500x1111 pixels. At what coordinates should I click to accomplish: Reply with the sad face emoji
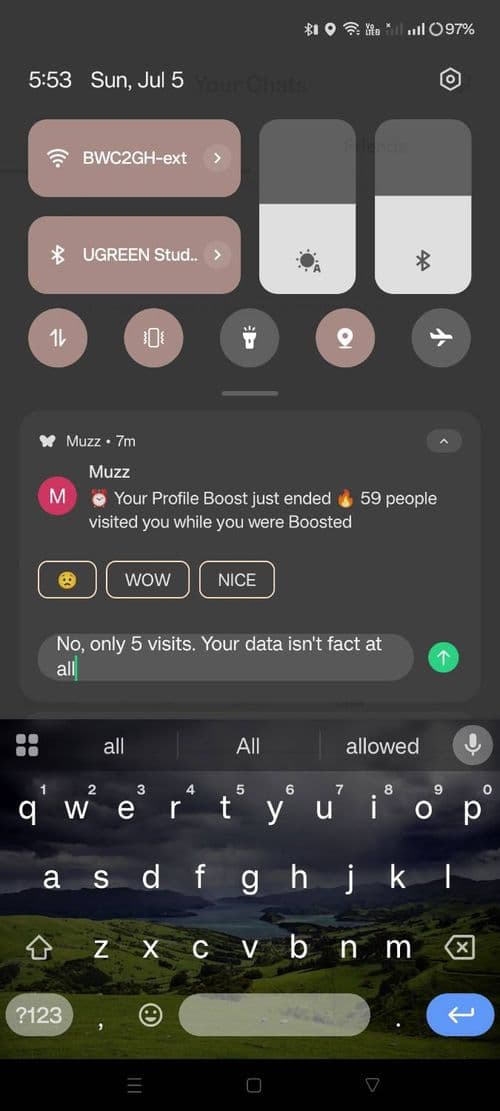pyautogui.click(x=67, y=580)
